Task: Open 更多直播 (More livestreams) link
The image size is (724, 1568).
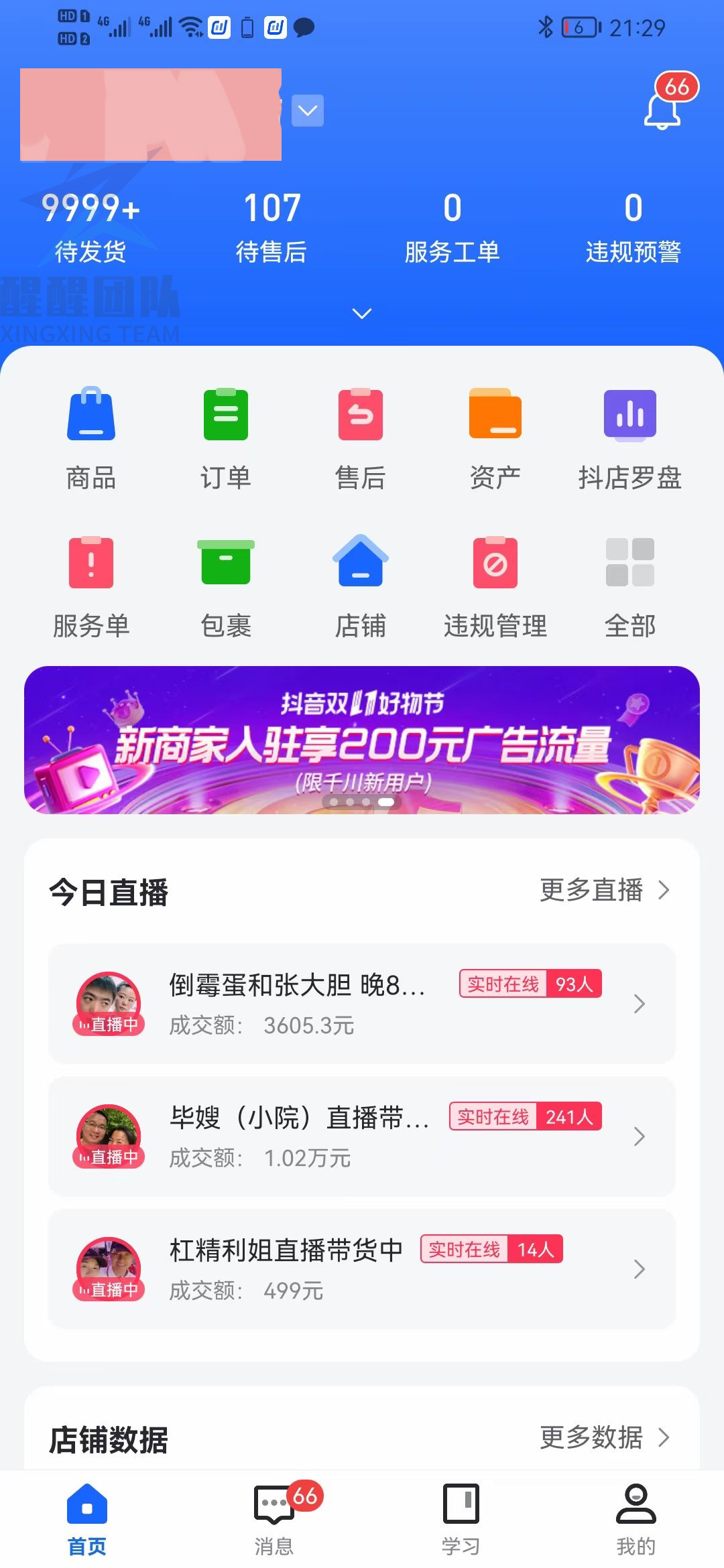Action: [x=595, y=891]
